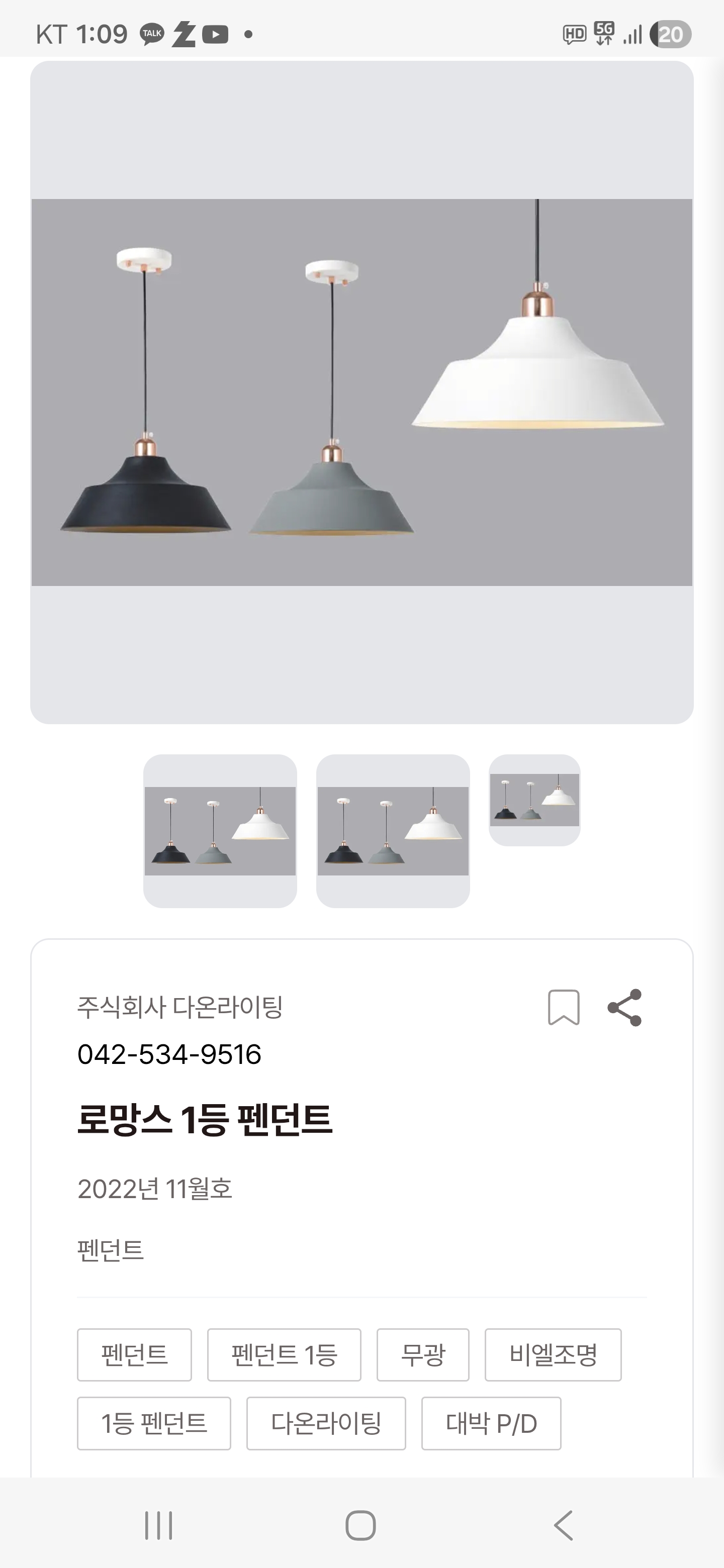Select the 대박 P/D tag
The image size is (724, 1568).
coord(491,1423)
